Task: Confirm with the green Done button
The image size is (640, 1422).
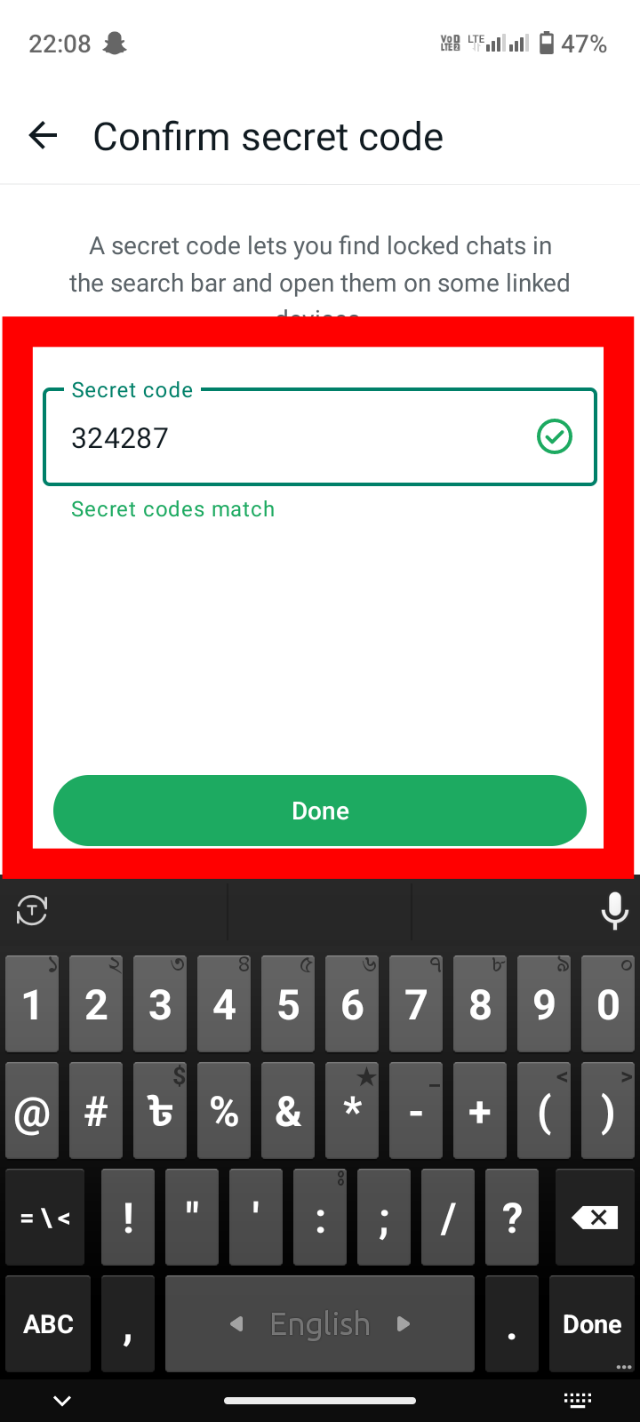Action: pyautogui.click(x=319, y=811)
